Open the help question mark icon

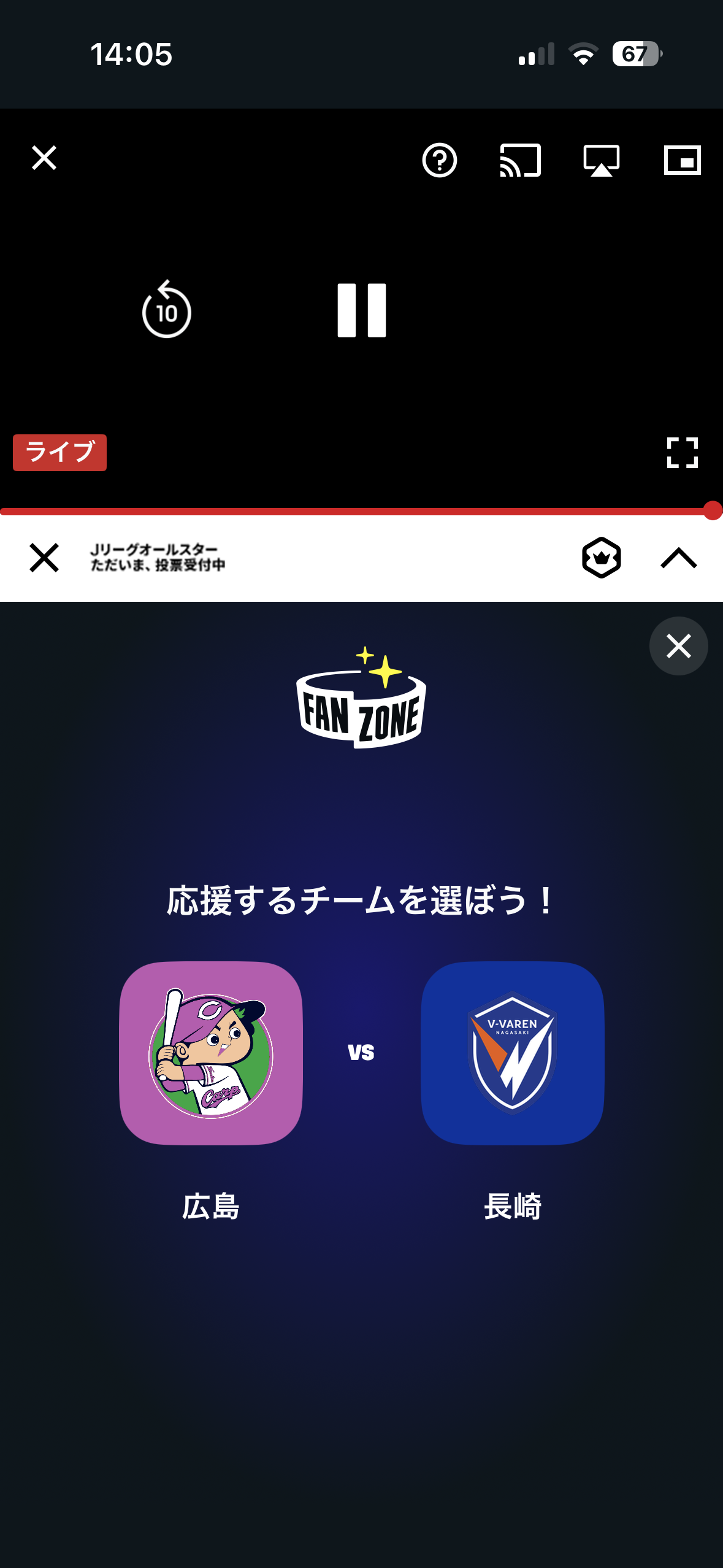439,161
